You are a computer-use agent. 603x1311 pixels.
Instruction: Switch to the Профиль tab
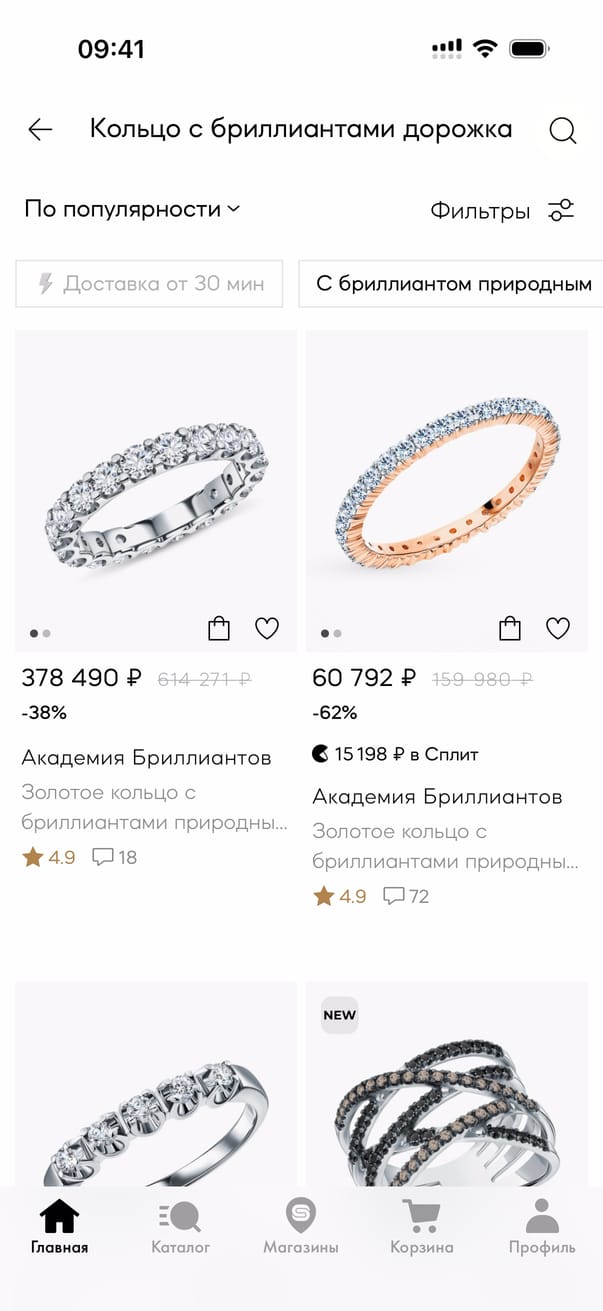[x=542, y=1227]
